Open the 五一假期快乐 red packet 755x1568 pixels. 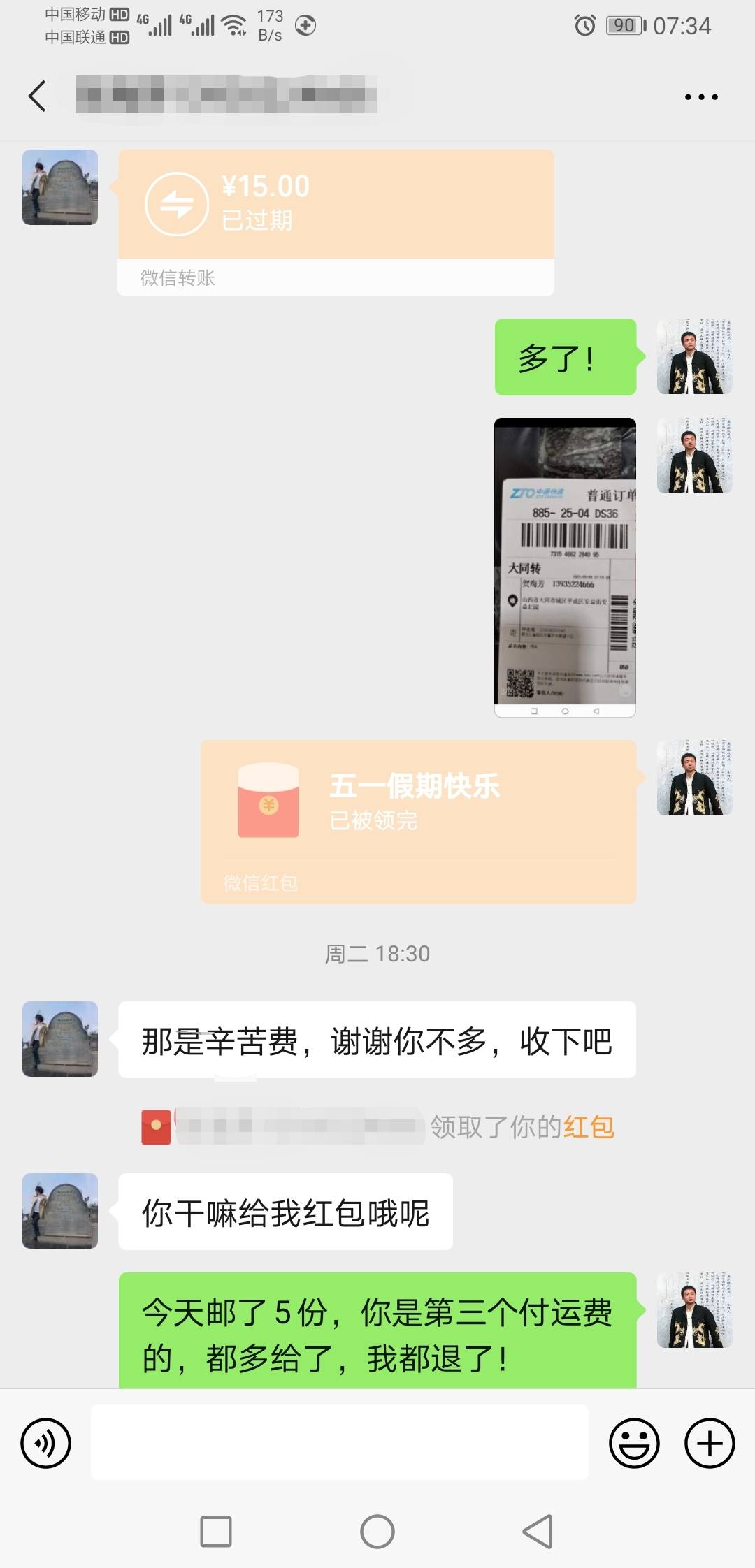coord(418,822)
